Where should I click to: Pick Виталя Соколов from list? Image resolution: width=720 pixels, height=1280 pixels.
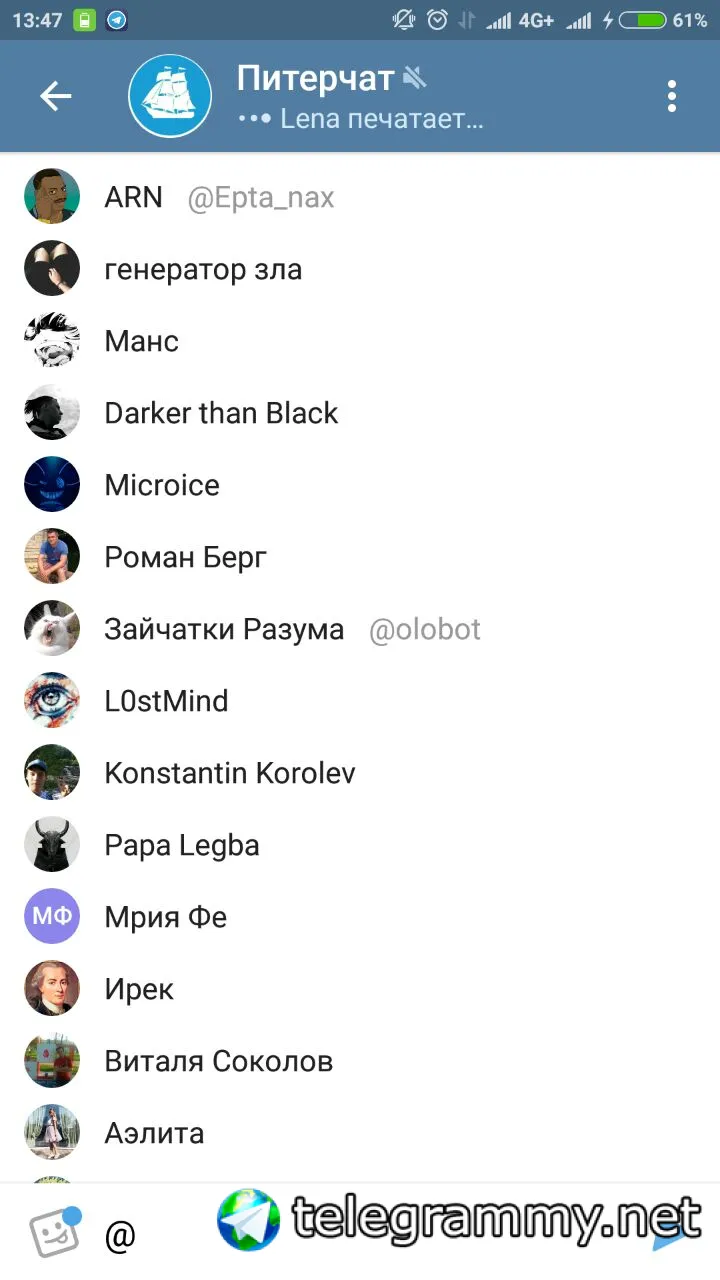pos(218,1061)
